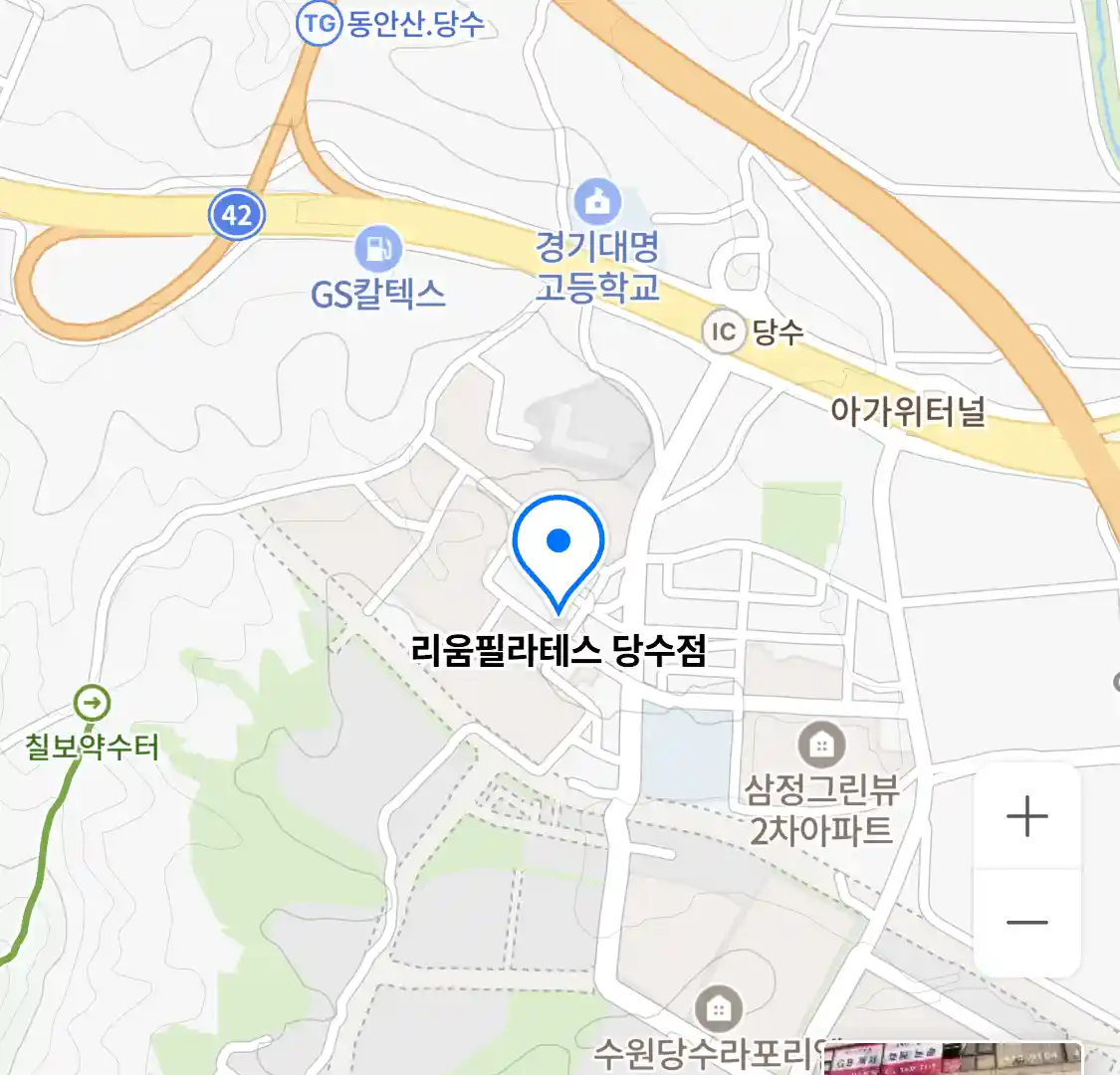Image resolution: width=1120 pixels, height=1075 pixels.
Task: Tap the 칠보약수터 trail marker
Action: tap(93, 704)
